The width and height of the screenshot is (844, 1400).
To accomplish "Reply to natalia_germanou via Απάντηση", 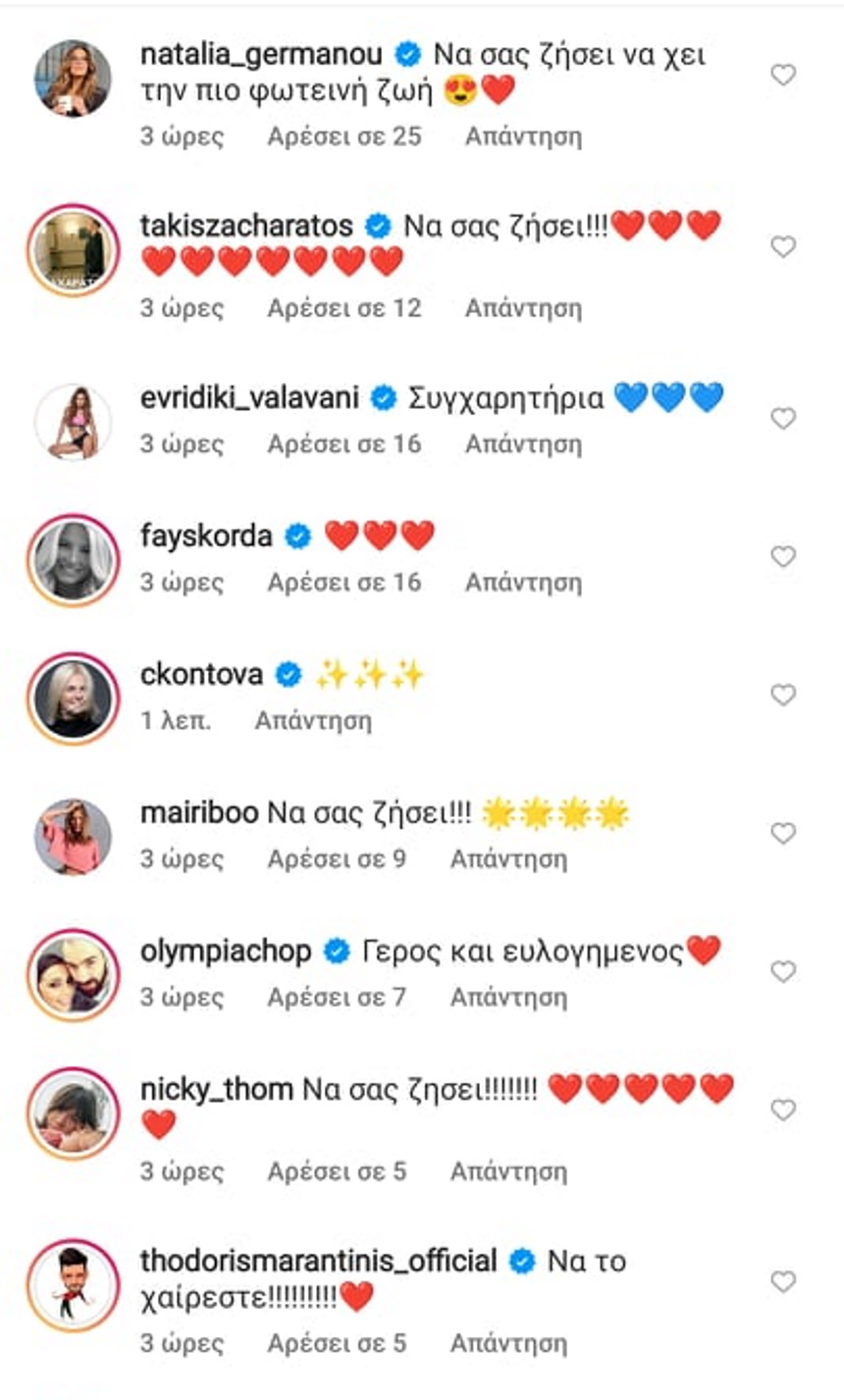I will point(523,135).
